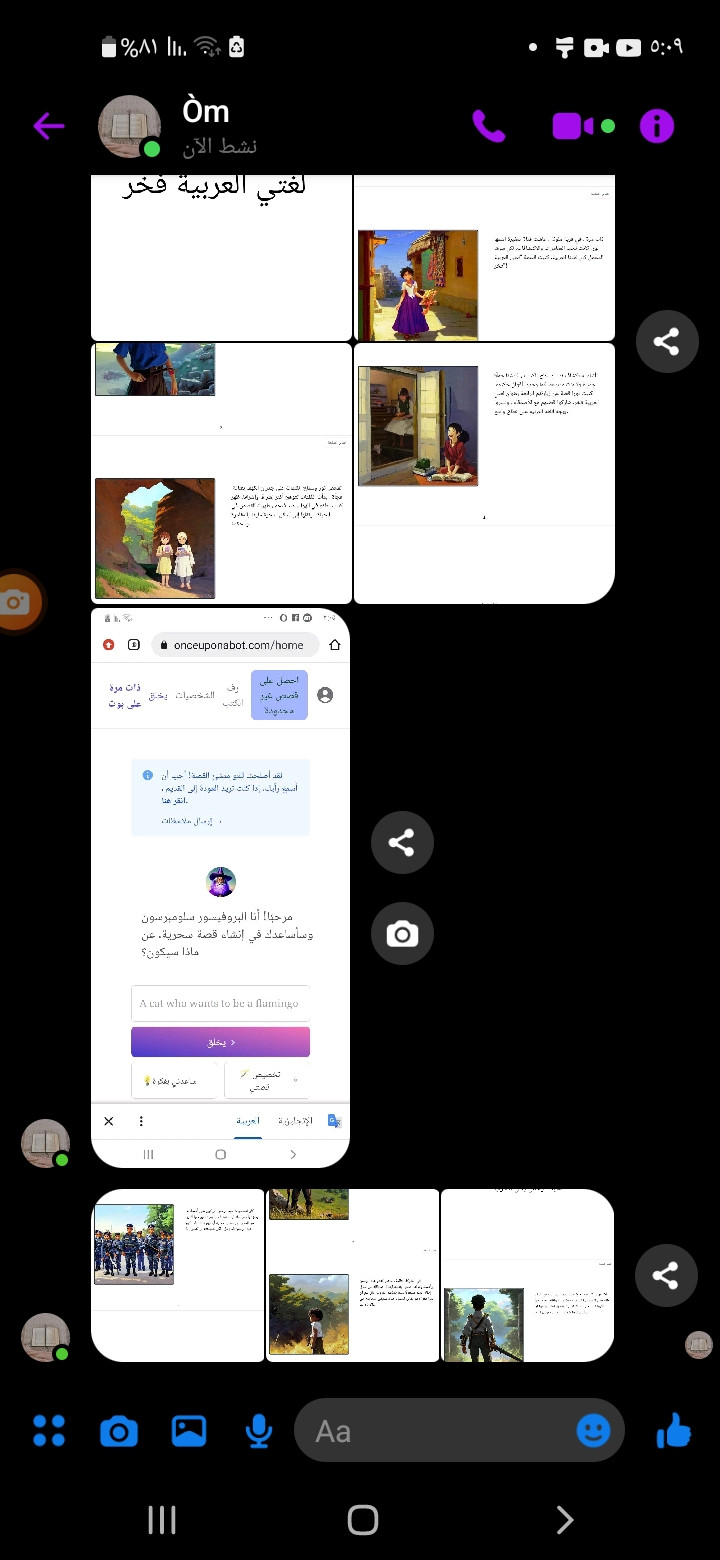720x1560 pixels.
Task: Send a thumbs-up like
Action: coord(674,1431)
